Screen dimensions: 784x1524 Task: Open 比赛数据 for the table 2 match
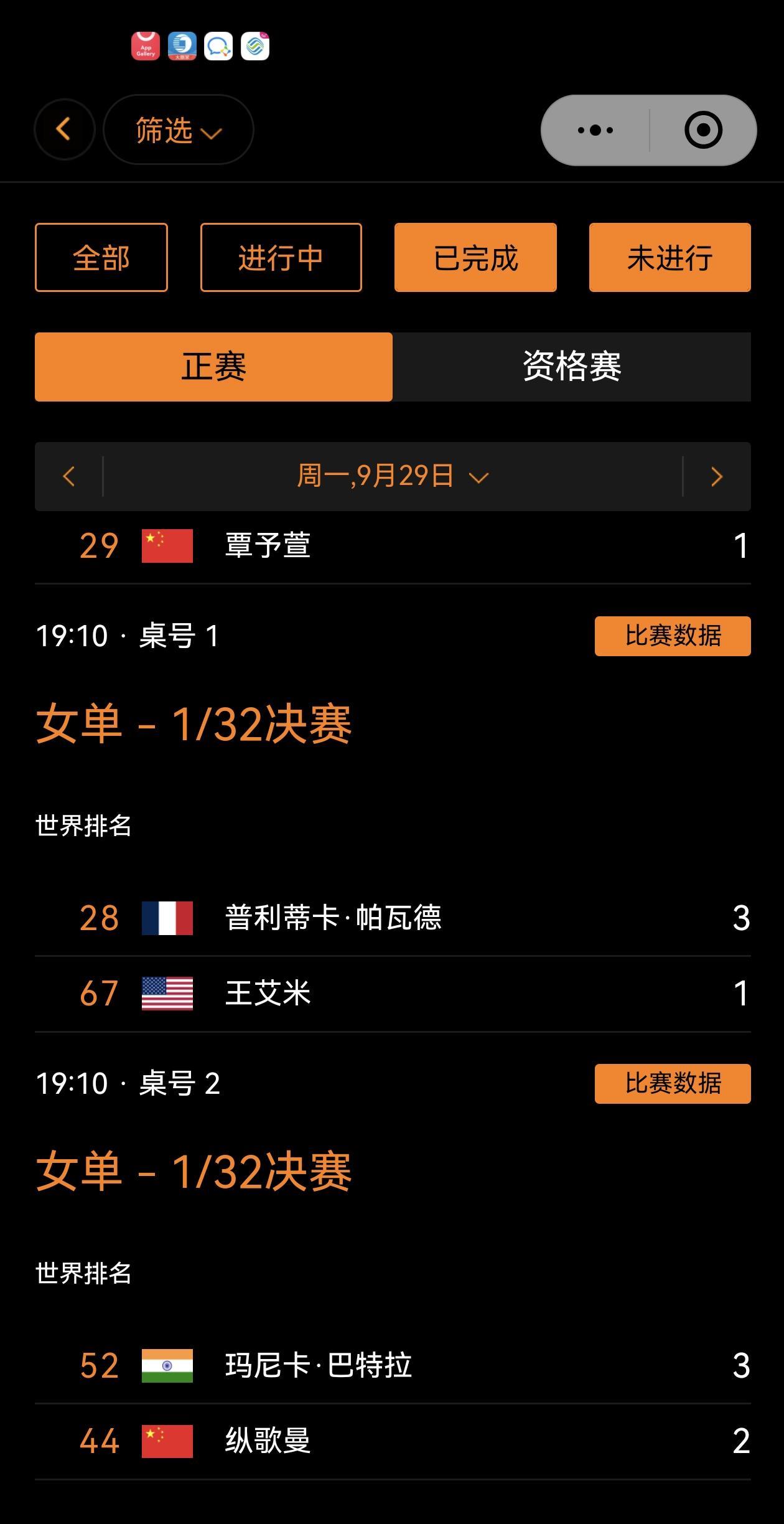672,1084
